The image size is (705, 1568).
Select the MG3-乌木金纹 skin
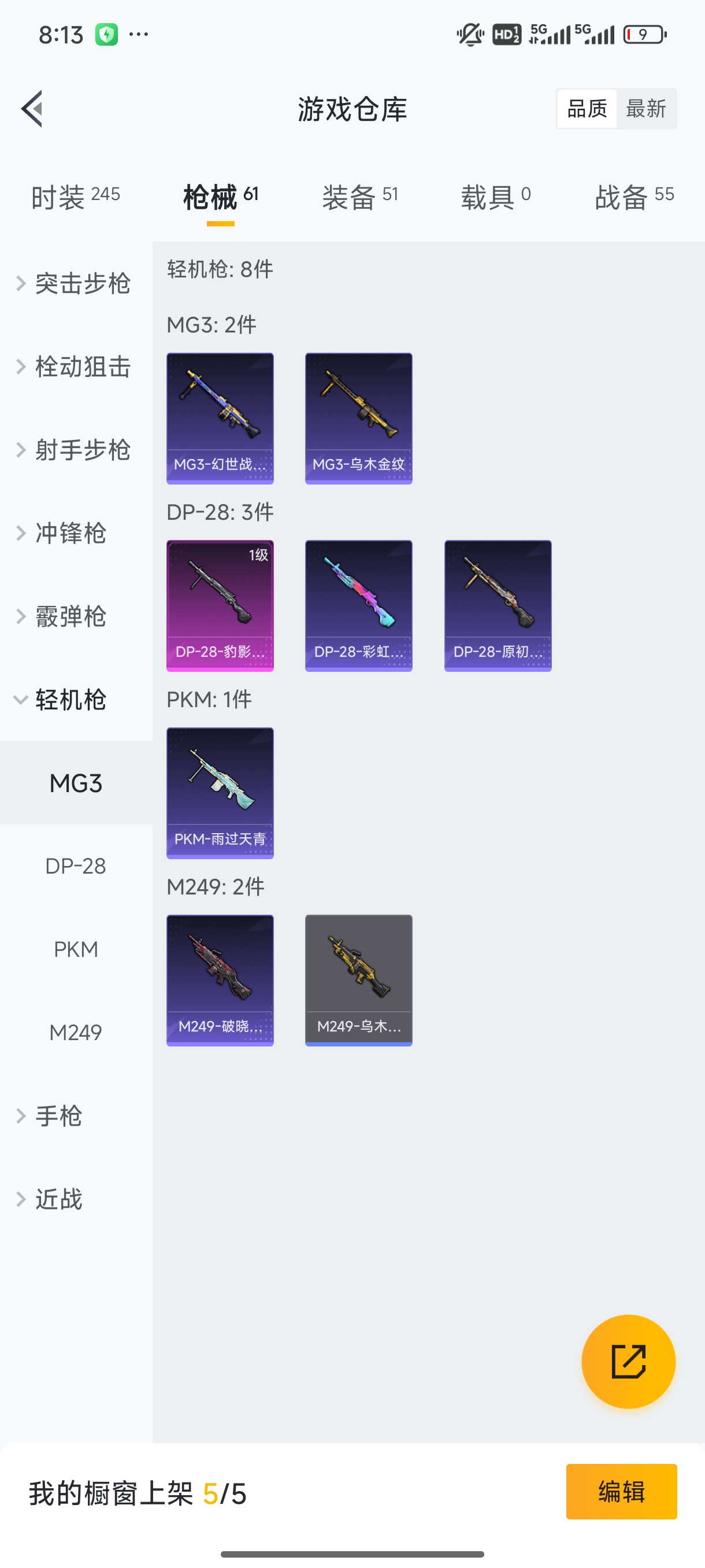358,418
